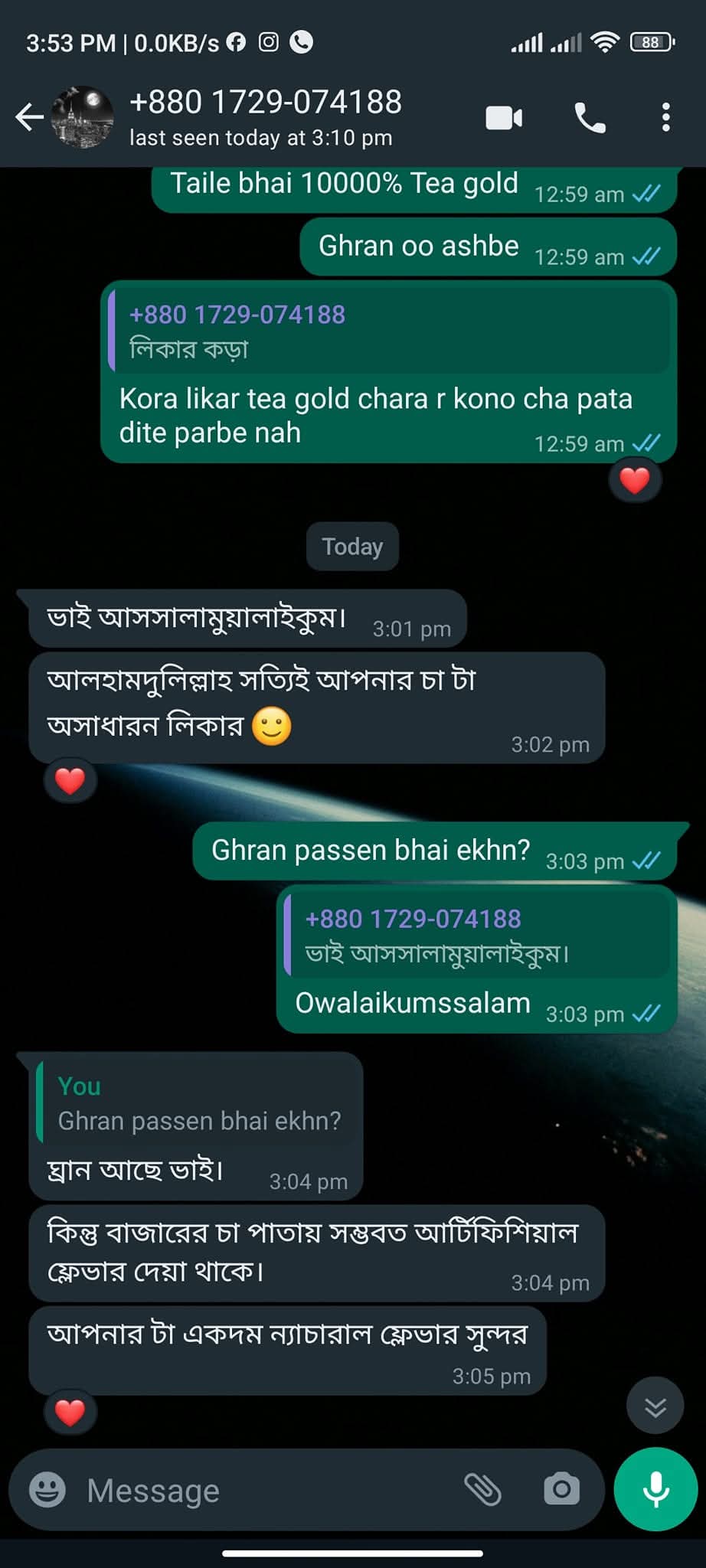
Task: Focus the Message text field
Action: (260, 1490)
